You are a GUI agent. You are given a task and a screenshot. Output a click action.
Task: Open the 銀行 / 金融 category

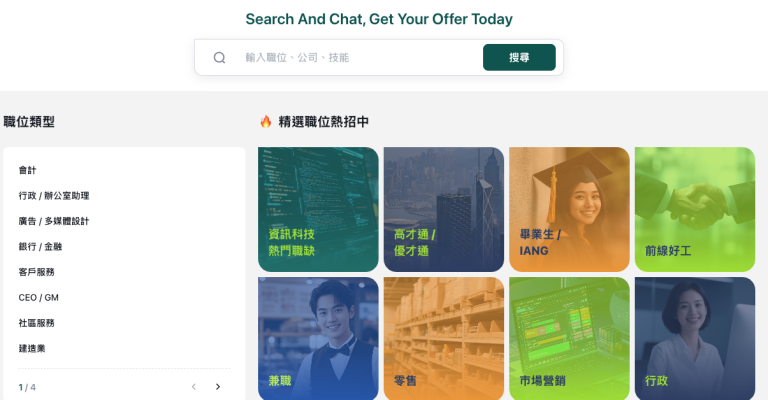[x=40, y=247]
